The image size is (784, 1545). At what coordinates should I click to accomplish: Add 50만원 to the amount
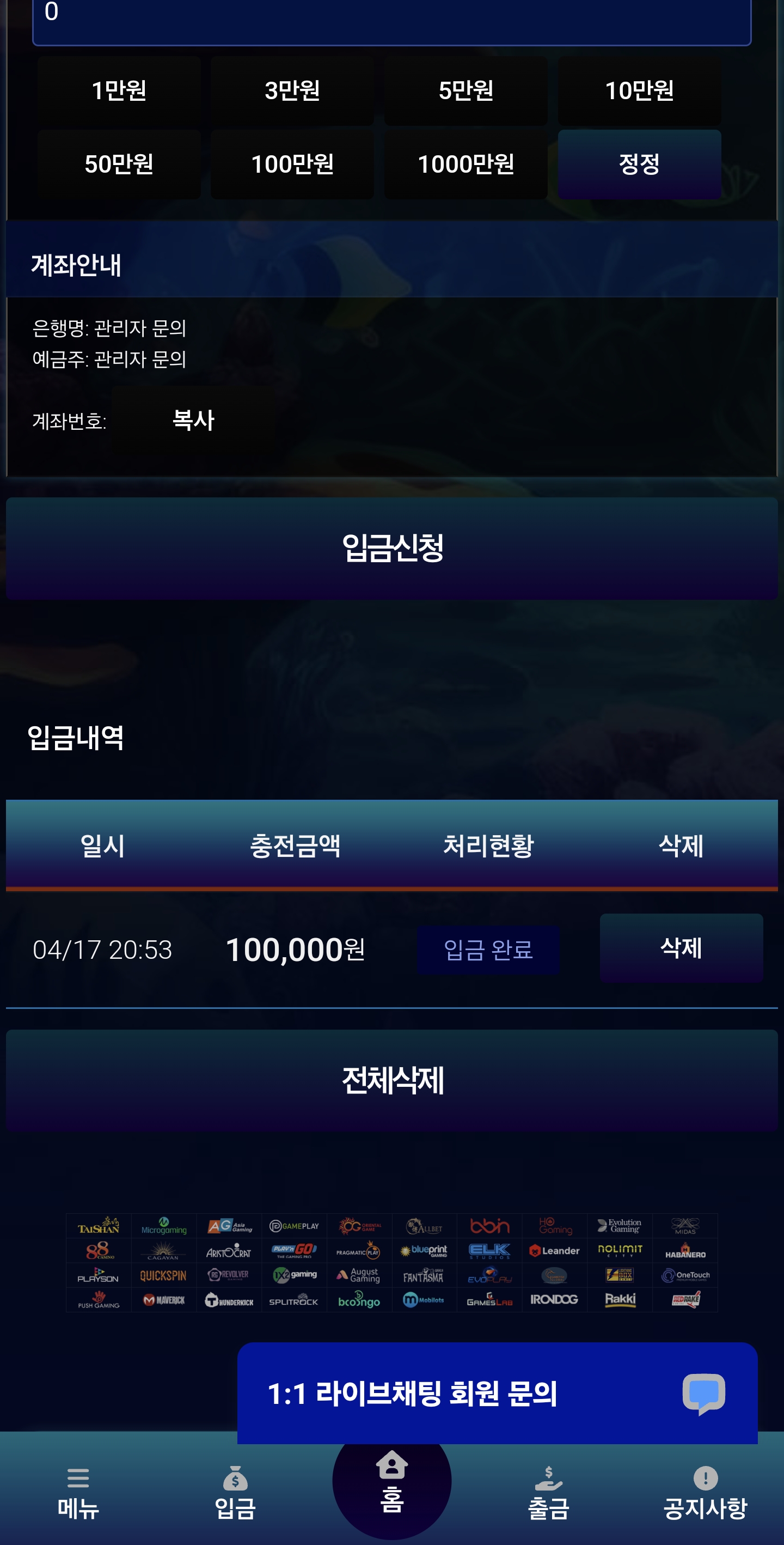click(x=119, y=165)
